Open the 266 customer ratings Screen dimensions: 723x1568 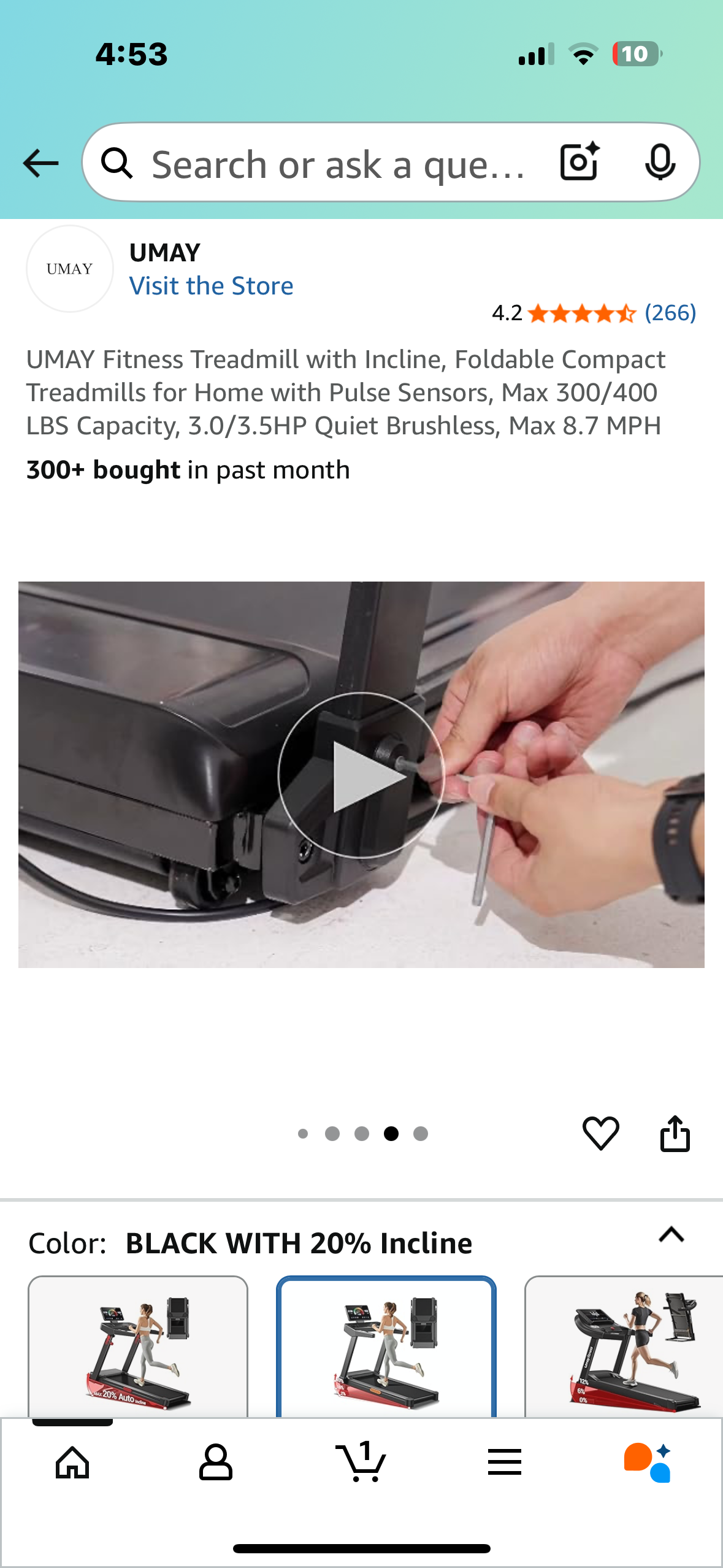[x=670, y=313]
